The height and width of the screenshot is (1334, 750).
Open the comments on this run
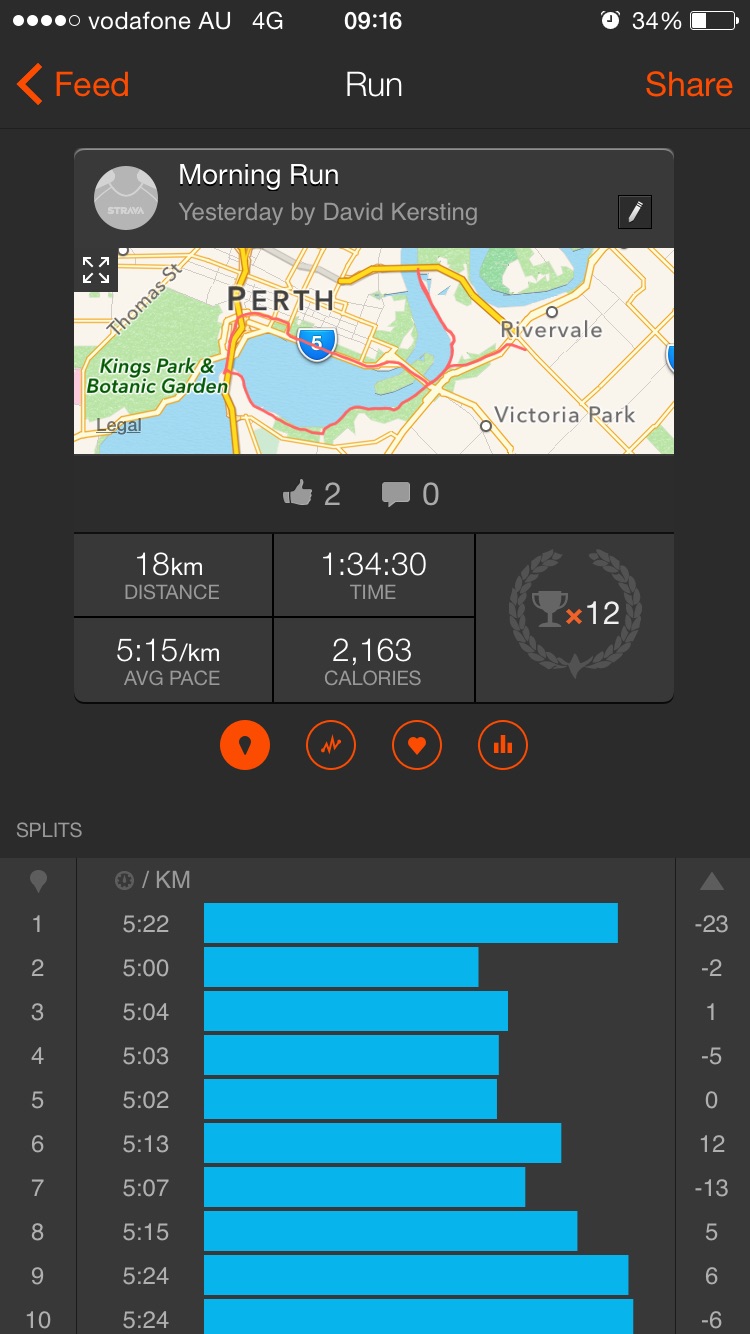click(x=397, y=493)
